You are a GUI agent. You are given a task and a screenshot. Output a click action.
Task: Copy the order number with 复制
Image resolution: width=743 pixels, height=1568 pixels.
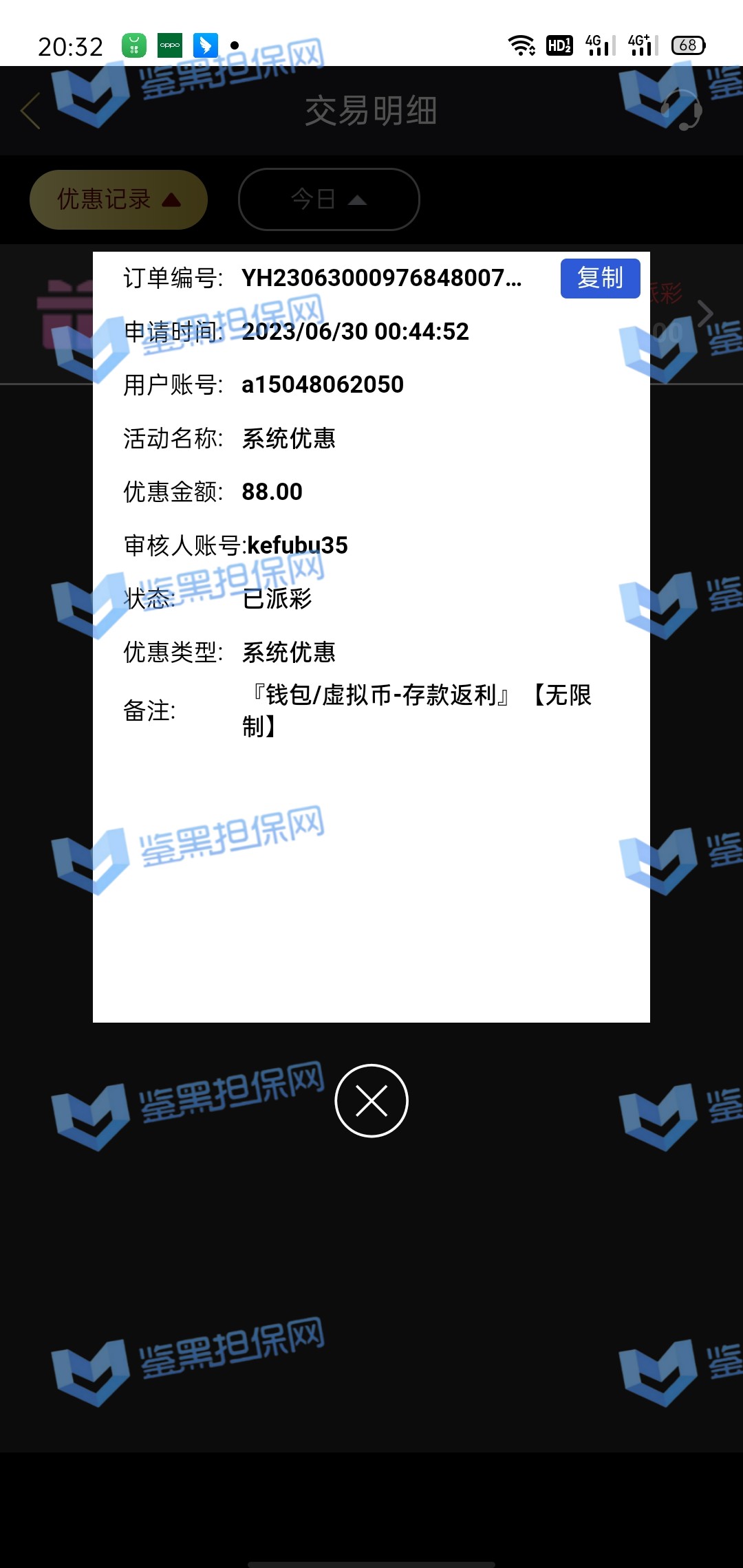pyautogui.click(x=600, y=279)
